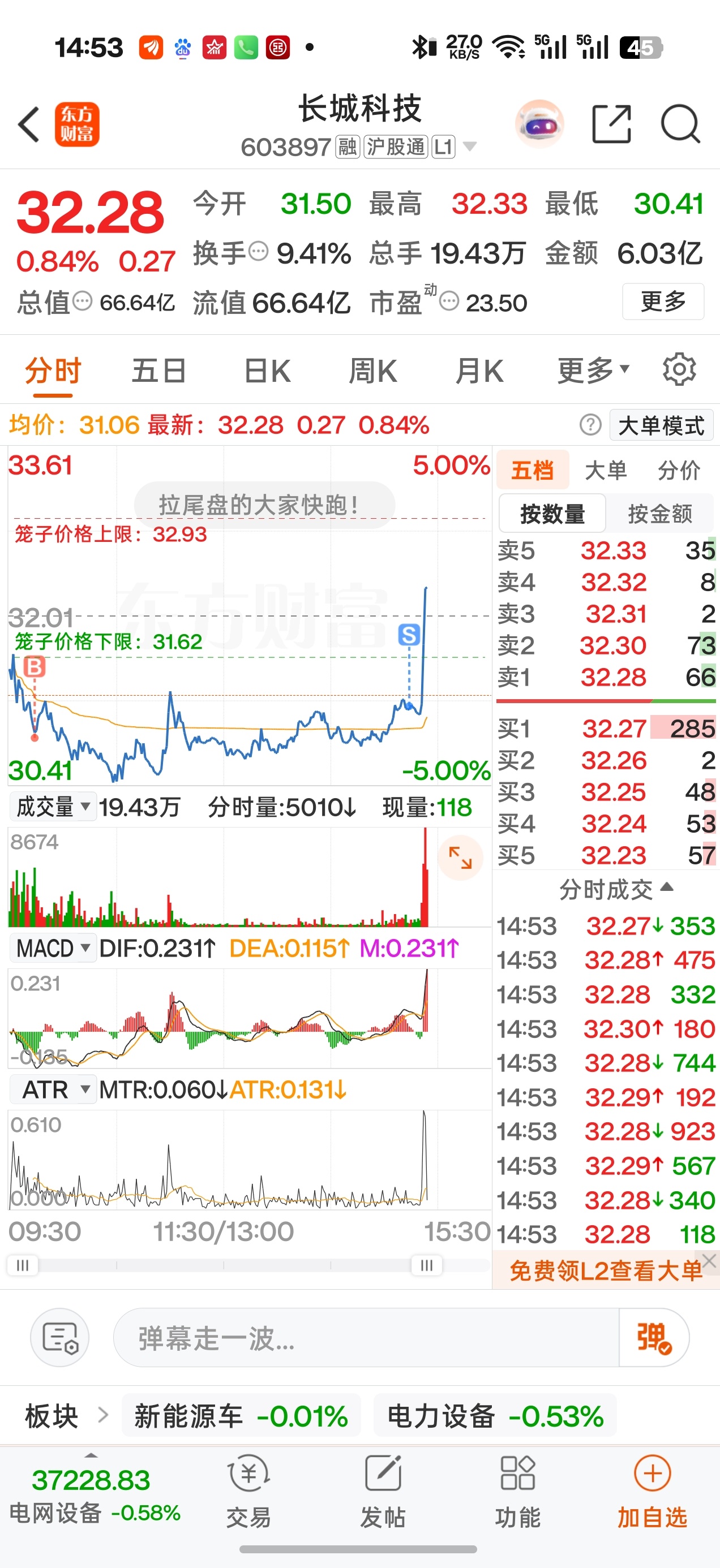Switch to the 月K chart tab
This screenshot has width=720, height=1568.
pyautogui.click(x=479, y=371)
